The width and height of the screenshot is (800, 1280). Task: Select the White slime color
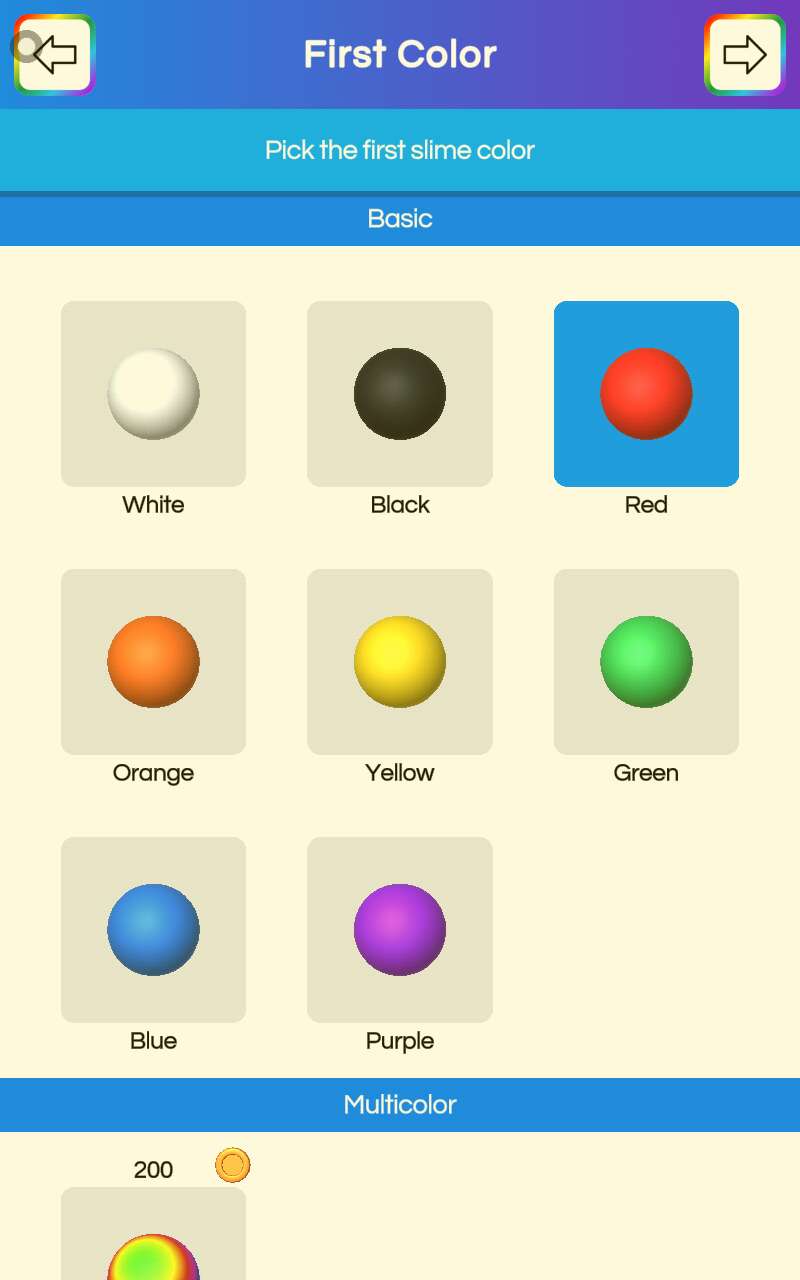point(153,394)
